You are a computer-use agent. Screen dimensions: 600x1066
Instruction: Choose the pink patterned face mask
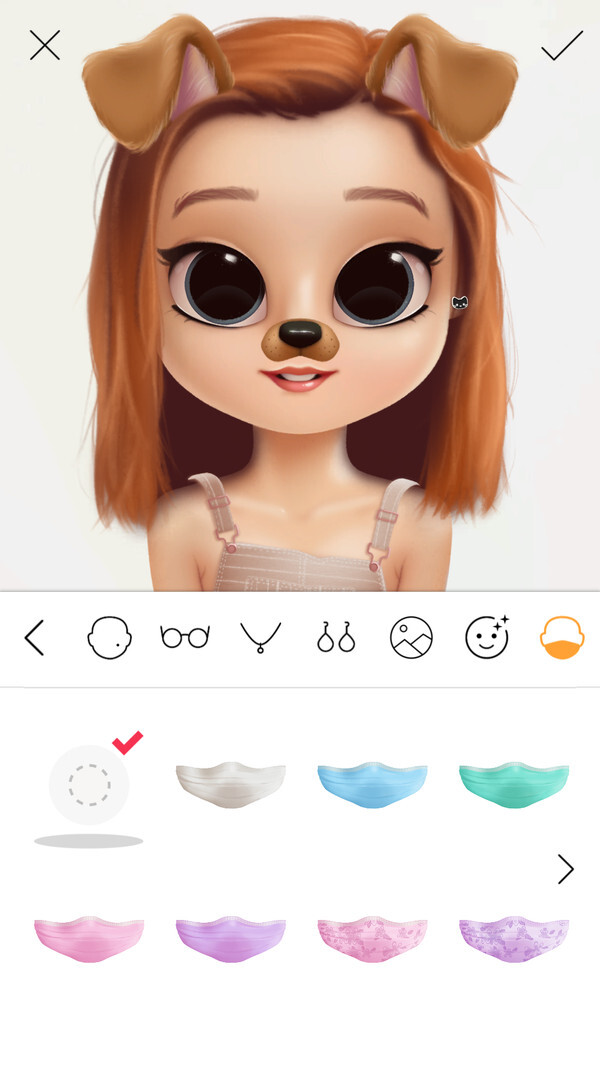372,936
